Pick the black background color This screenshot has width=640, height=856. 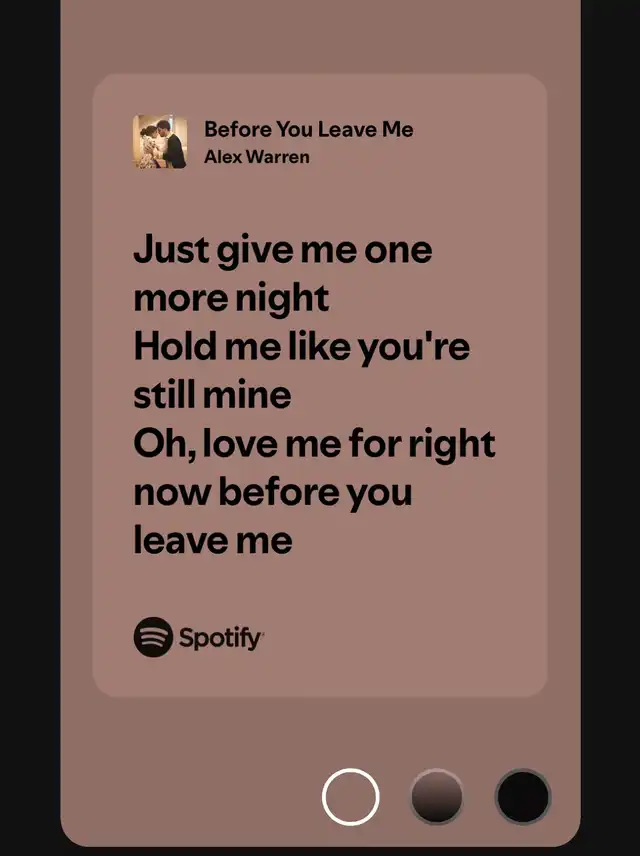[x=523, y=797]
